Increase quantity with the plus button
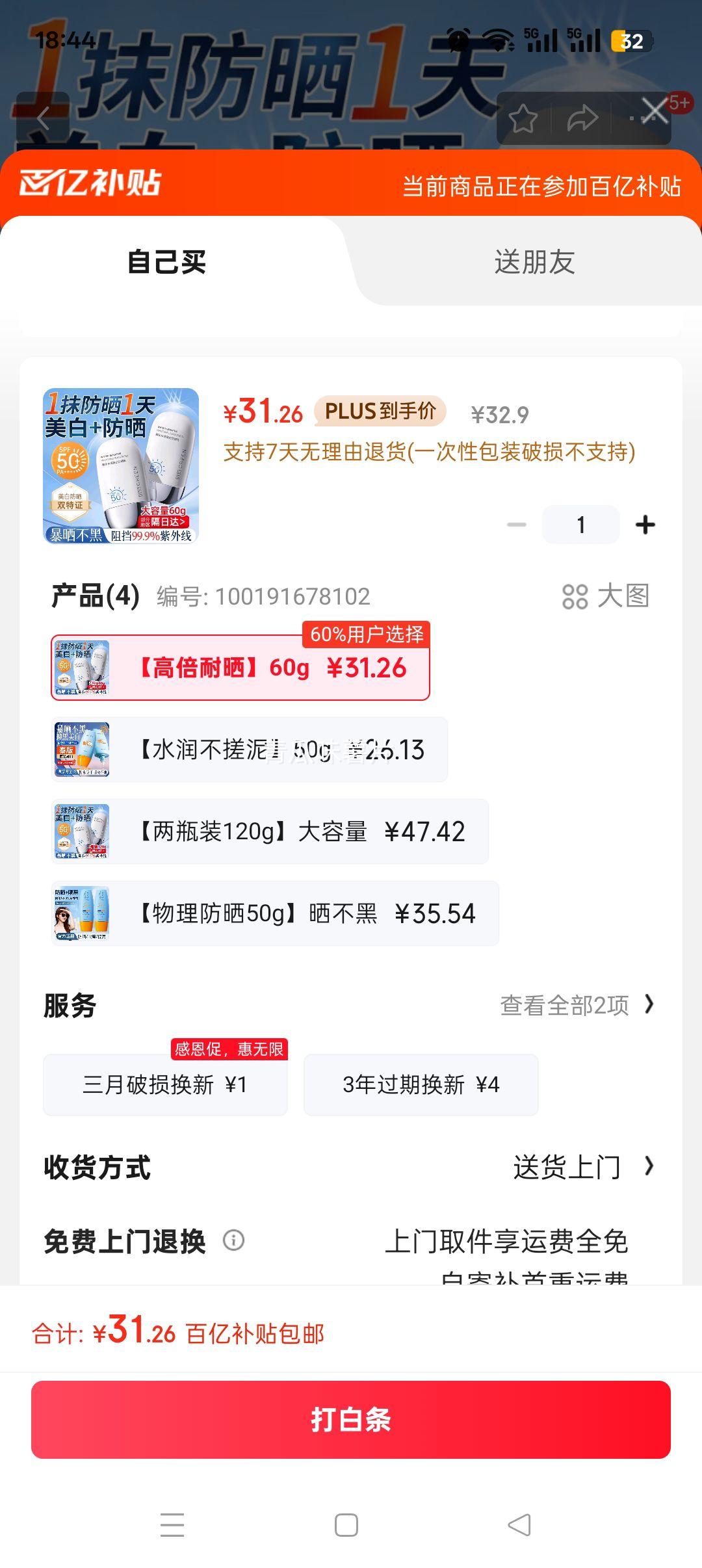Viewport: 702px width, 1568px height. (x=645, y=525)
